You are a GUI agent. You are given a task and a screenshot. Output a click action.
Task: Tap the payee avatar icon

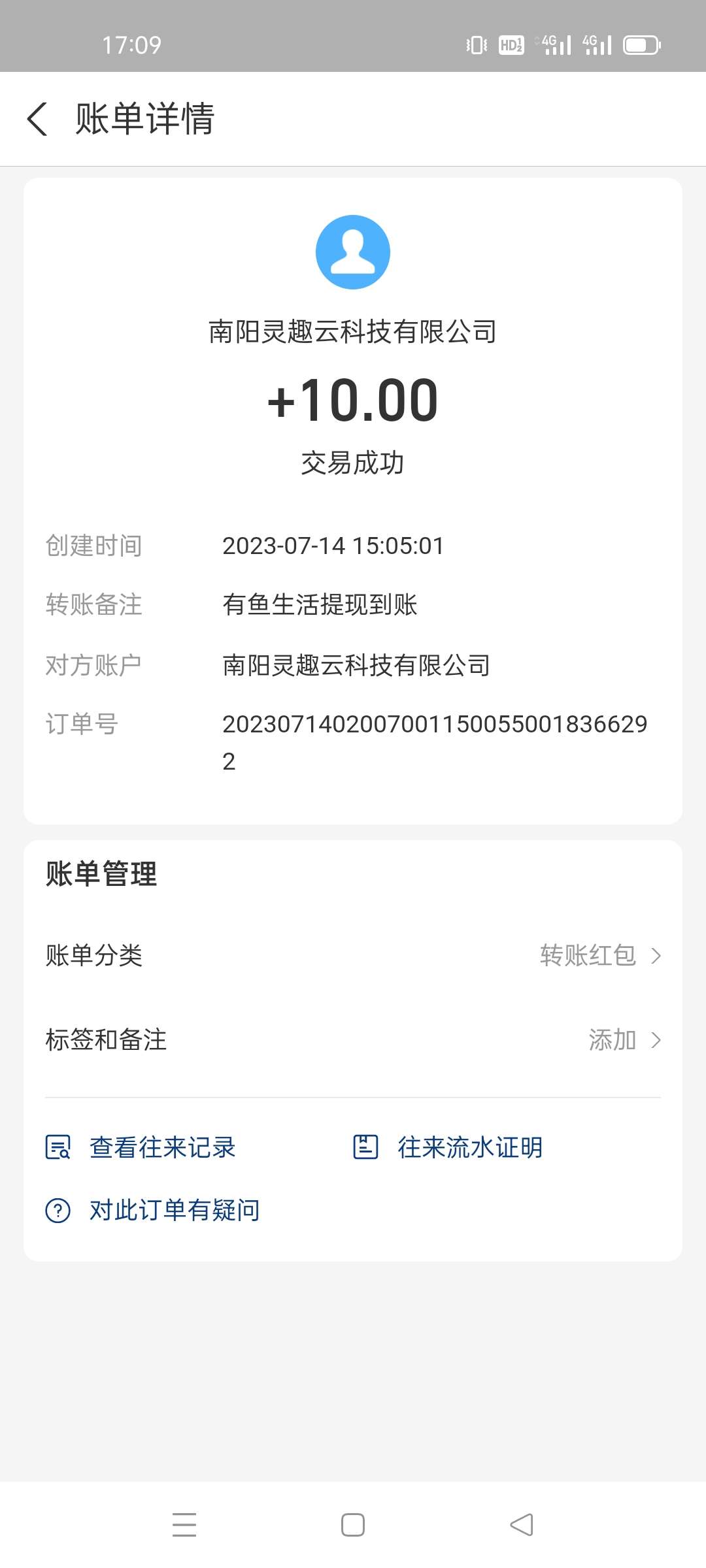click(353, 252)
